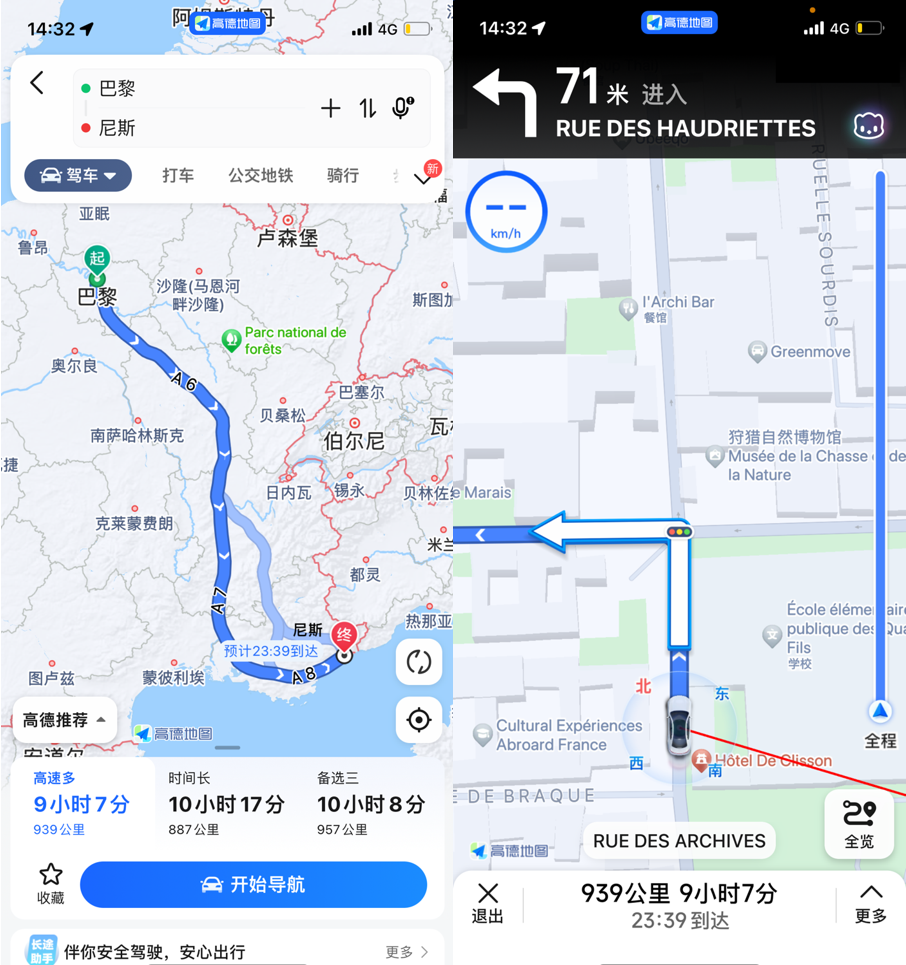Viewport: 906px width, 965px height.
Task: Add a waypoint with the plus icon
Action: click(x=331, y=108)
